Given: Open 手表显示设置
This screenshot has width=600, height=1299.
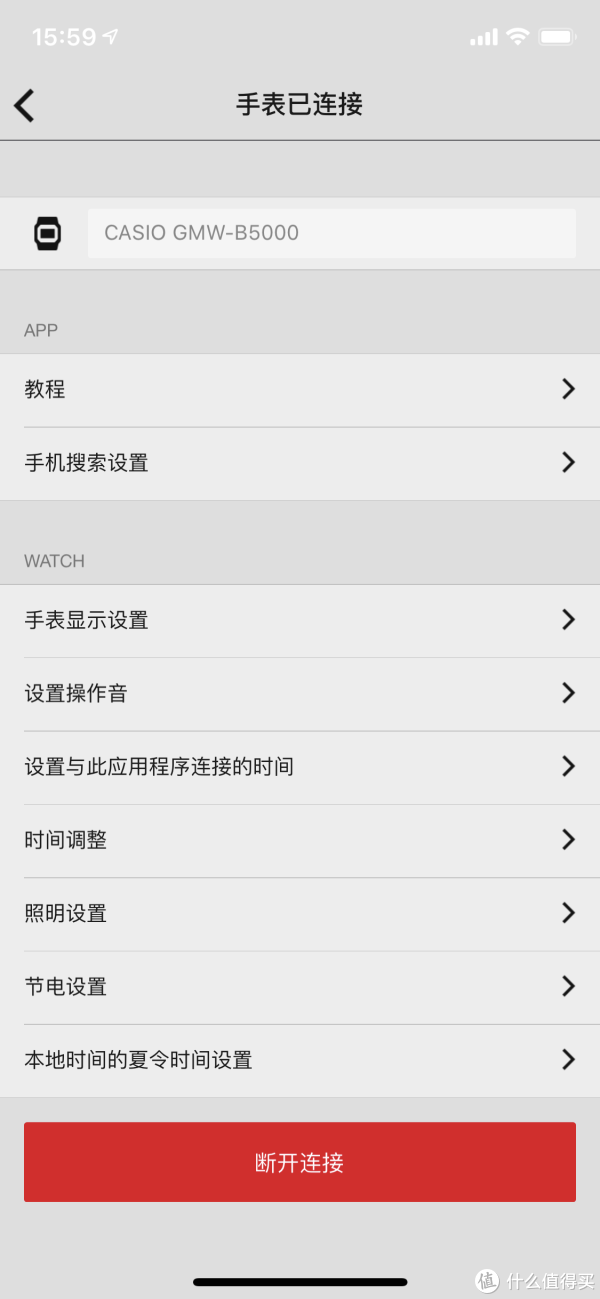Looking at the screenshot, I should click(300, 621).
